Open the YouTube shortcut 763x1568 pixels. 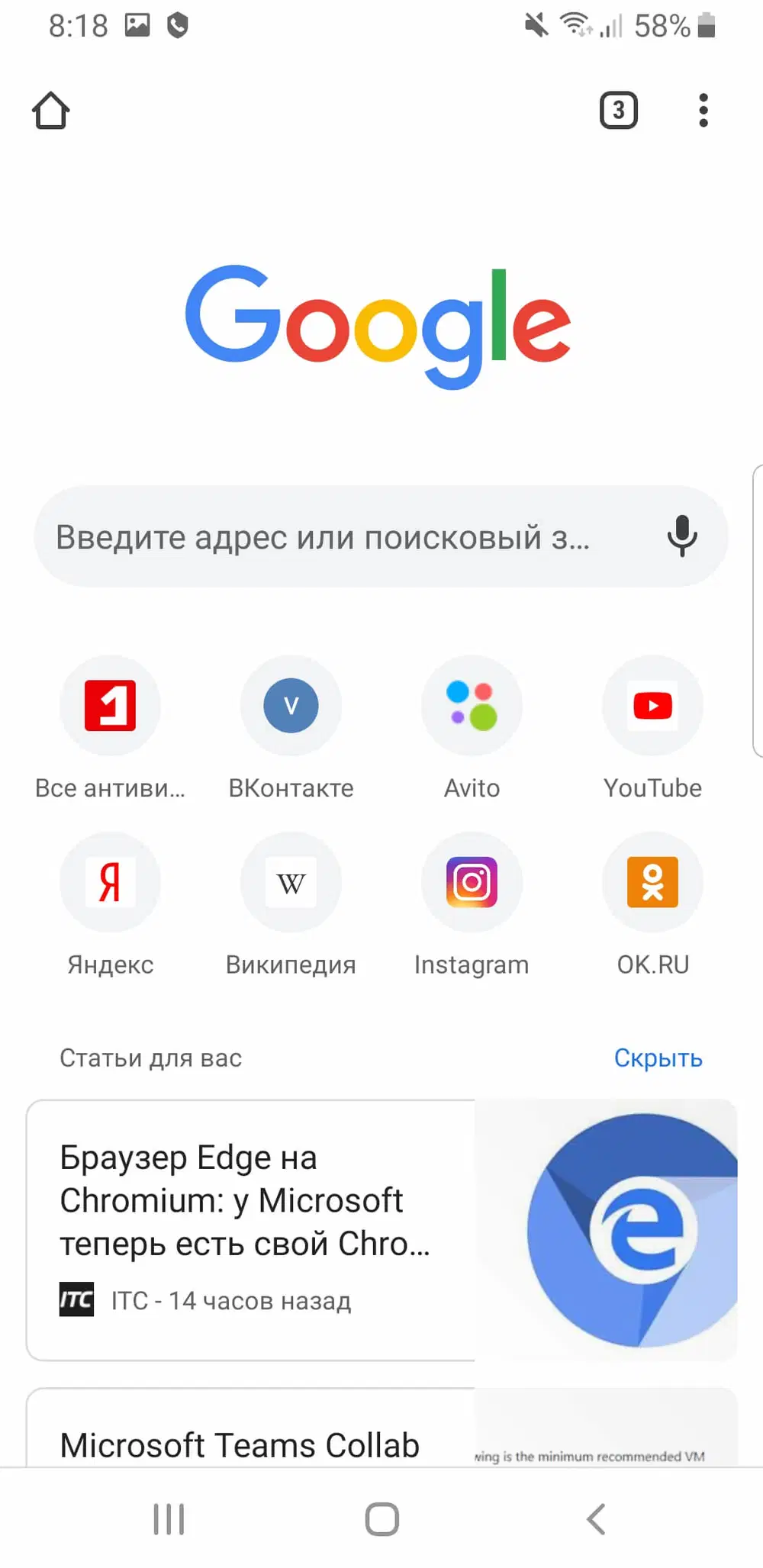click(x=652, y=706)
